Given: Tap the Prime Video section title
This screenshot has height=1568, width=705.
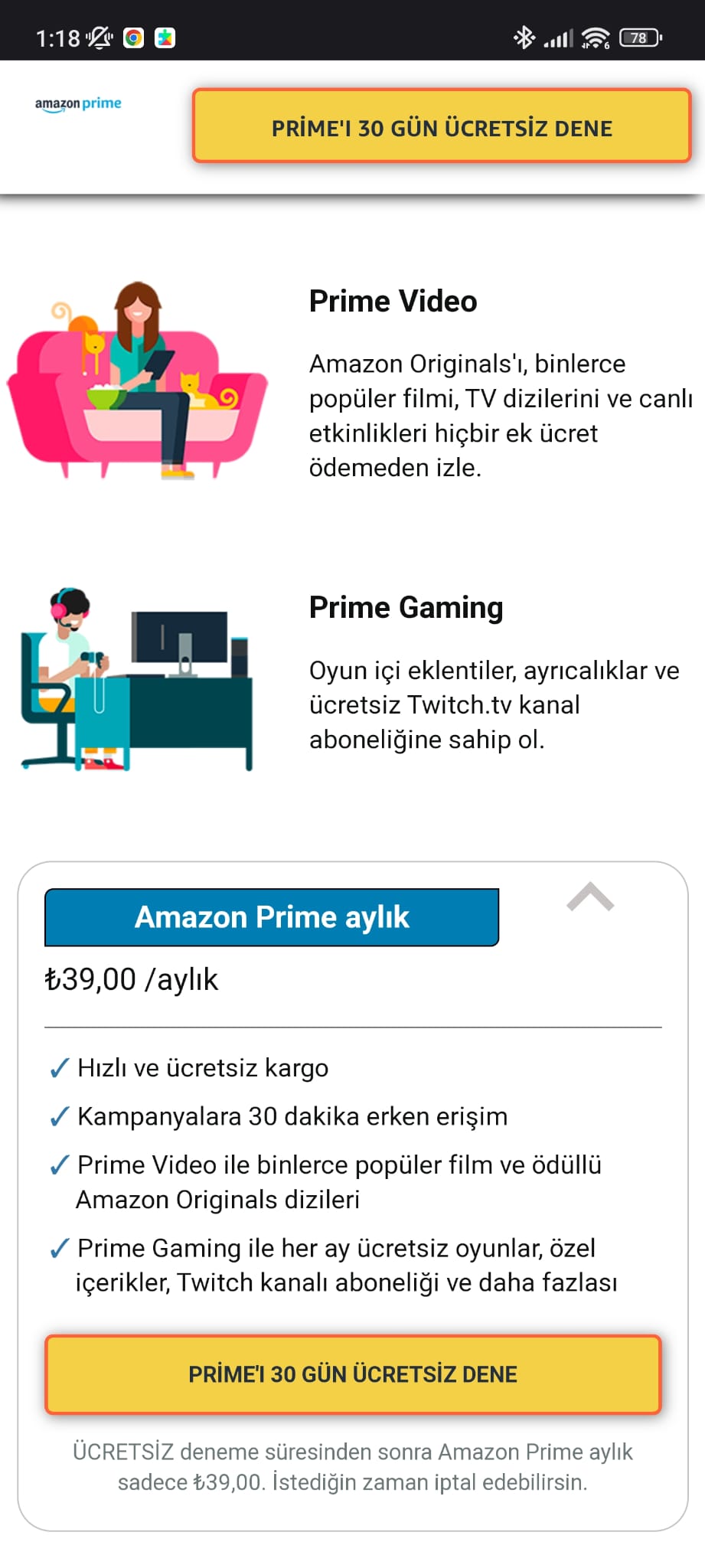Looking at the screenshot, I should pyautogui.click(x=393, y=301).
